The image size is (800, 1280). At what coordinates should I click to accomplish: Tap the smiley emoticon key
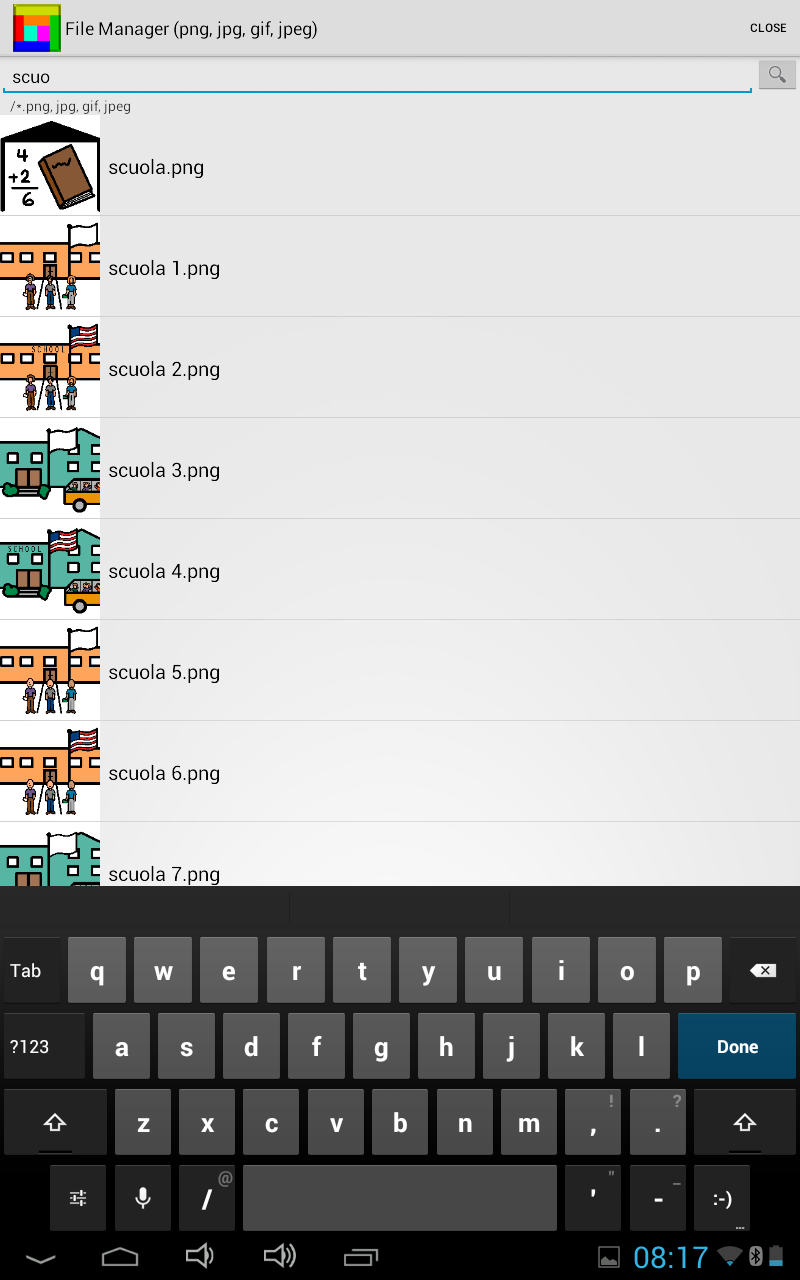coord(722,1197)
